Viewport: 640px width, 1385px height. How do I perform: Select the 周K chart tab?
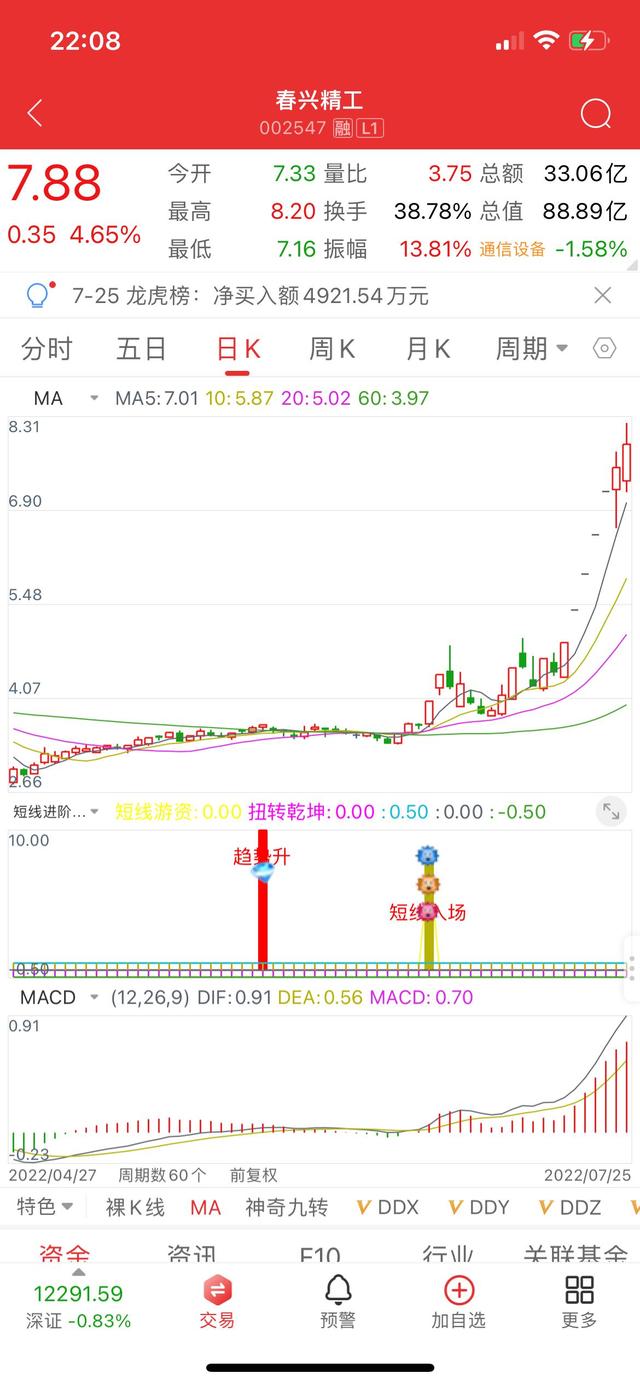pyautogui.click(x=332, y=349)
